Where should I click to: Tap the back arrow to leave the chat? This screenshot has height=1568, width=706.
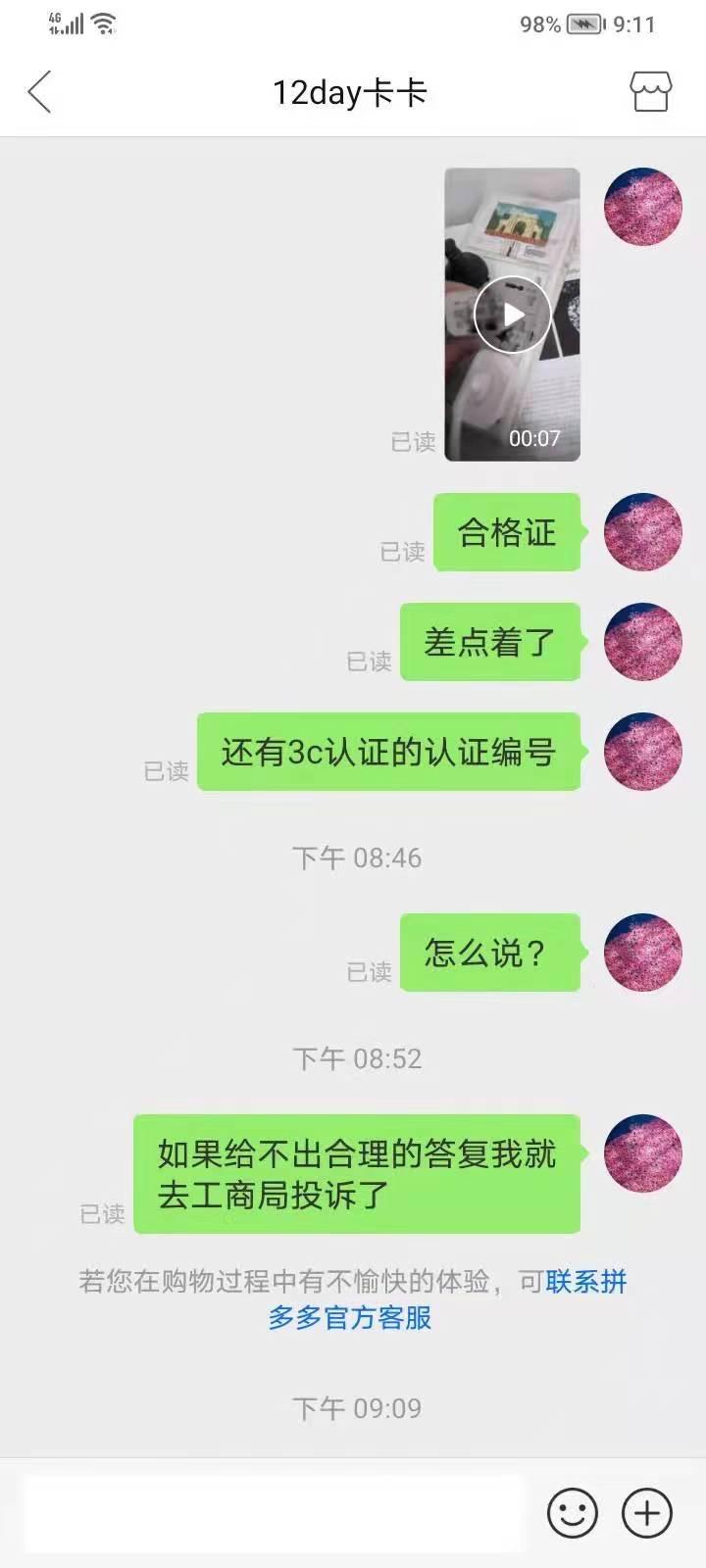coord(39,93)
